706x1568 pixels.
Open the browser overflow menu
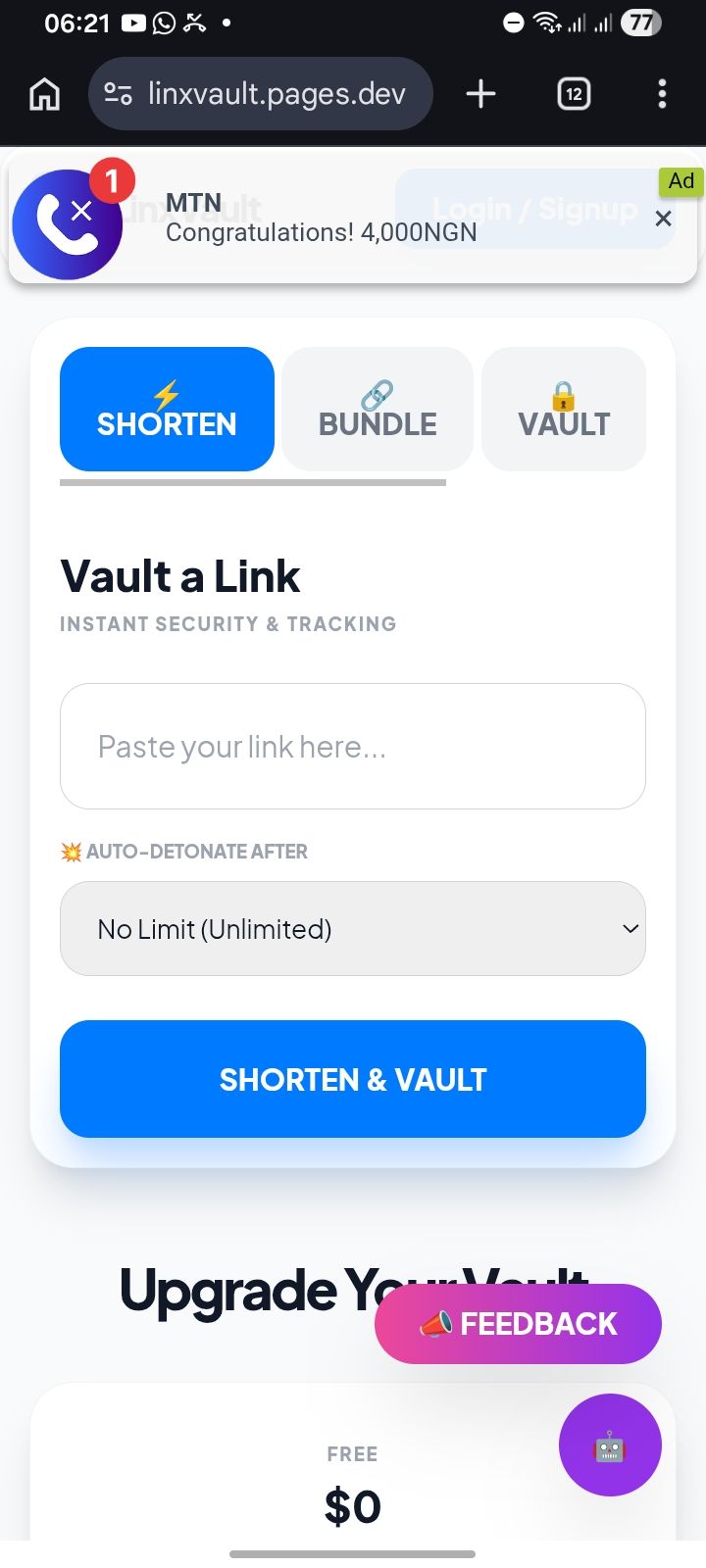(662, 94)
